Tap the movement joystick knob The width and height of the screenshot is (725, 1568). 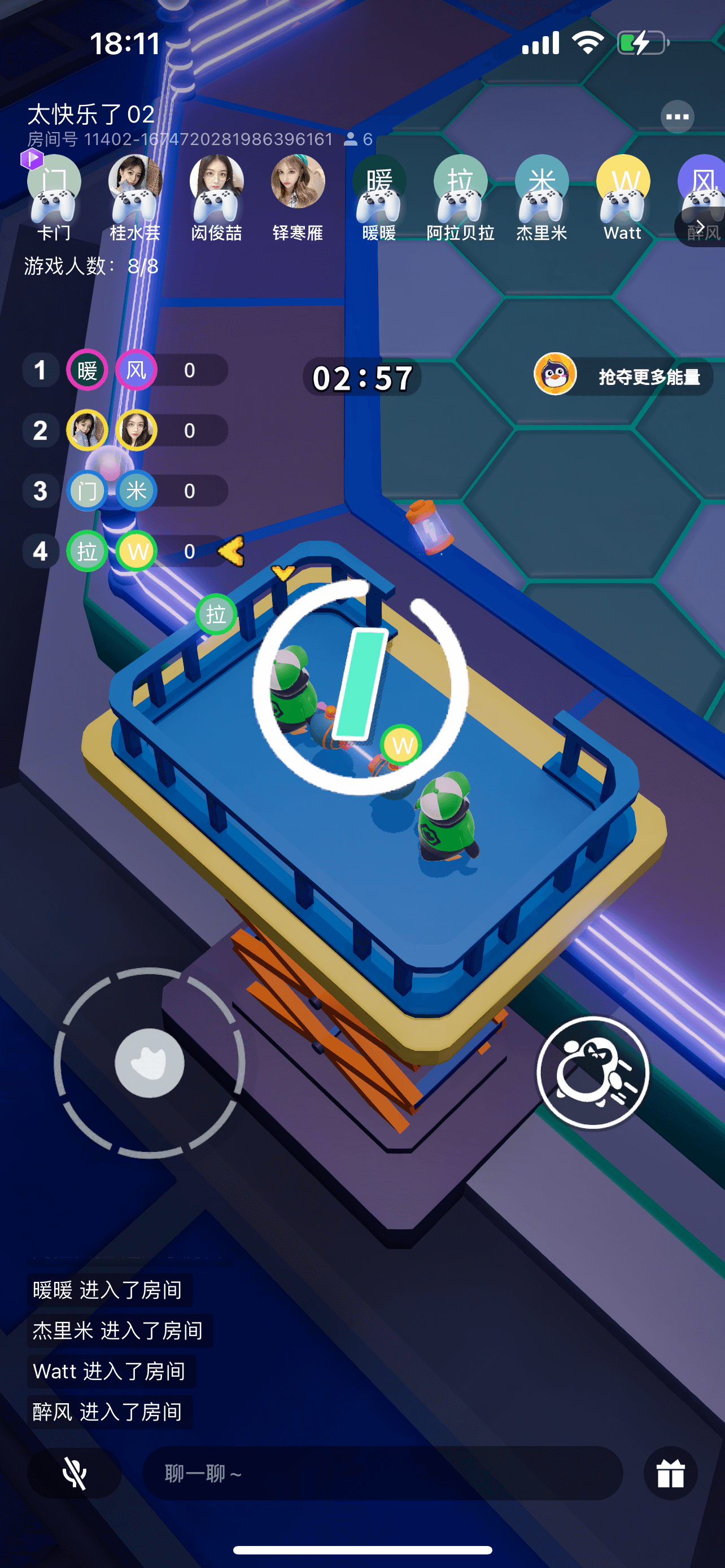pos(149,1063)
